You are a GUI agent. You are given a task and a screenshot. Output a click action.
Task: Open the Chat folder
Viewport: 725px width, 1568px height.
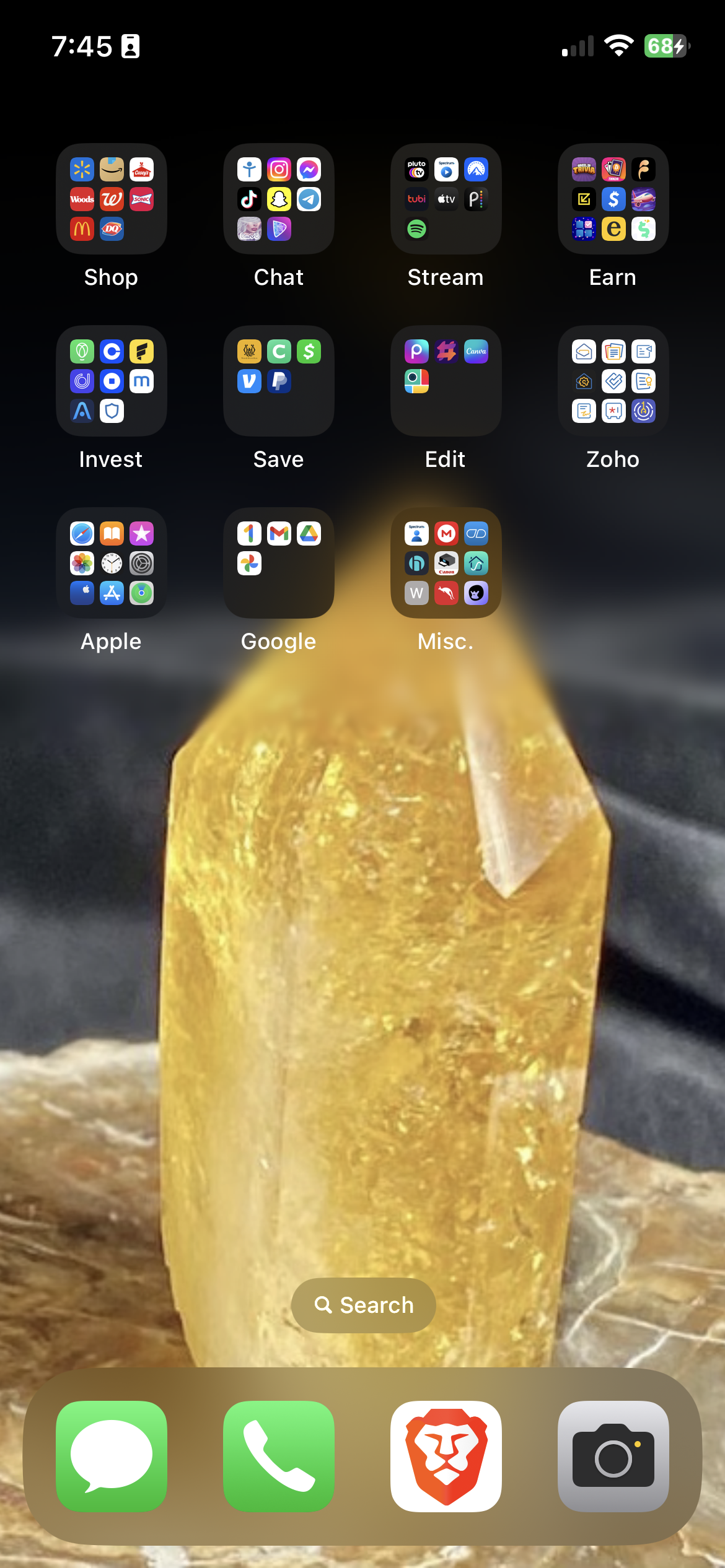tap(279, 199)
